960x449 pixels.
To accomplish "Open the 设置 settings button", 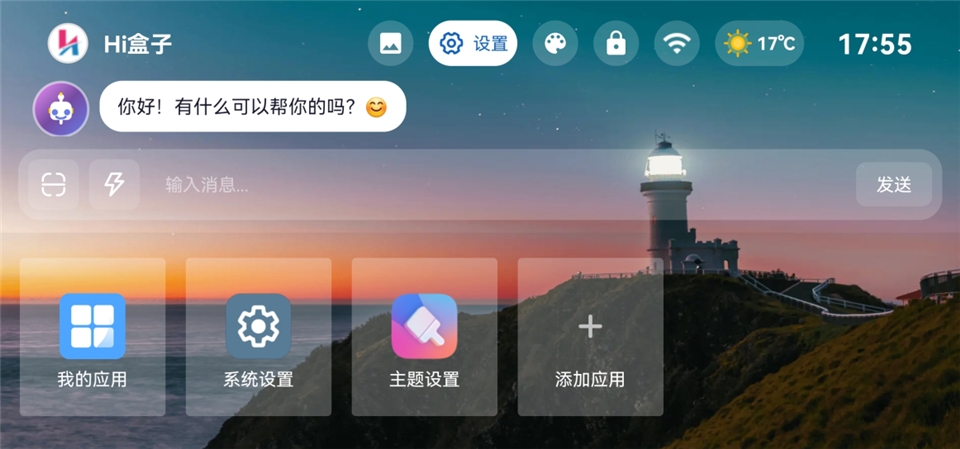I will tap(473, 44).
